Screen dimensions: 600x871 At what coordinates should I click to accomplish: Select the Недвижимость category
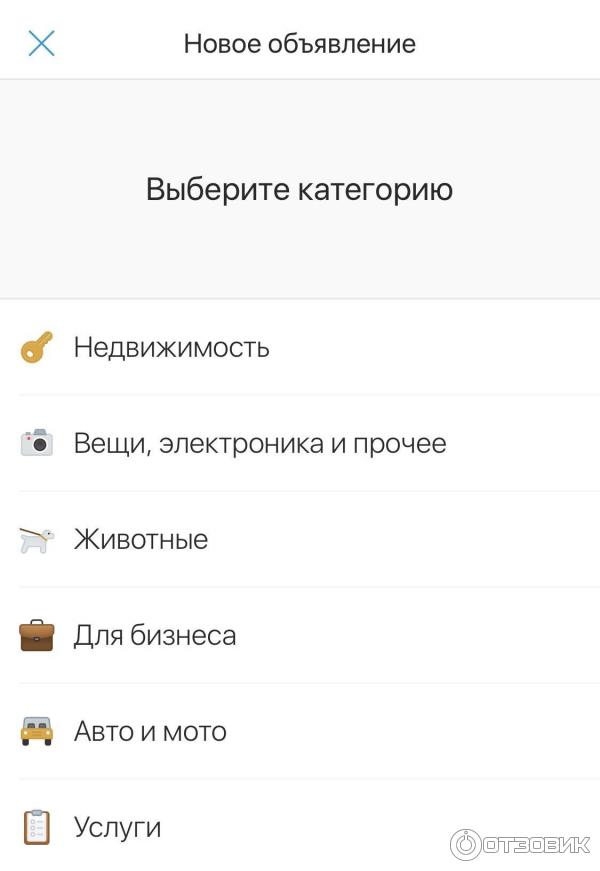tap(171, 348)
